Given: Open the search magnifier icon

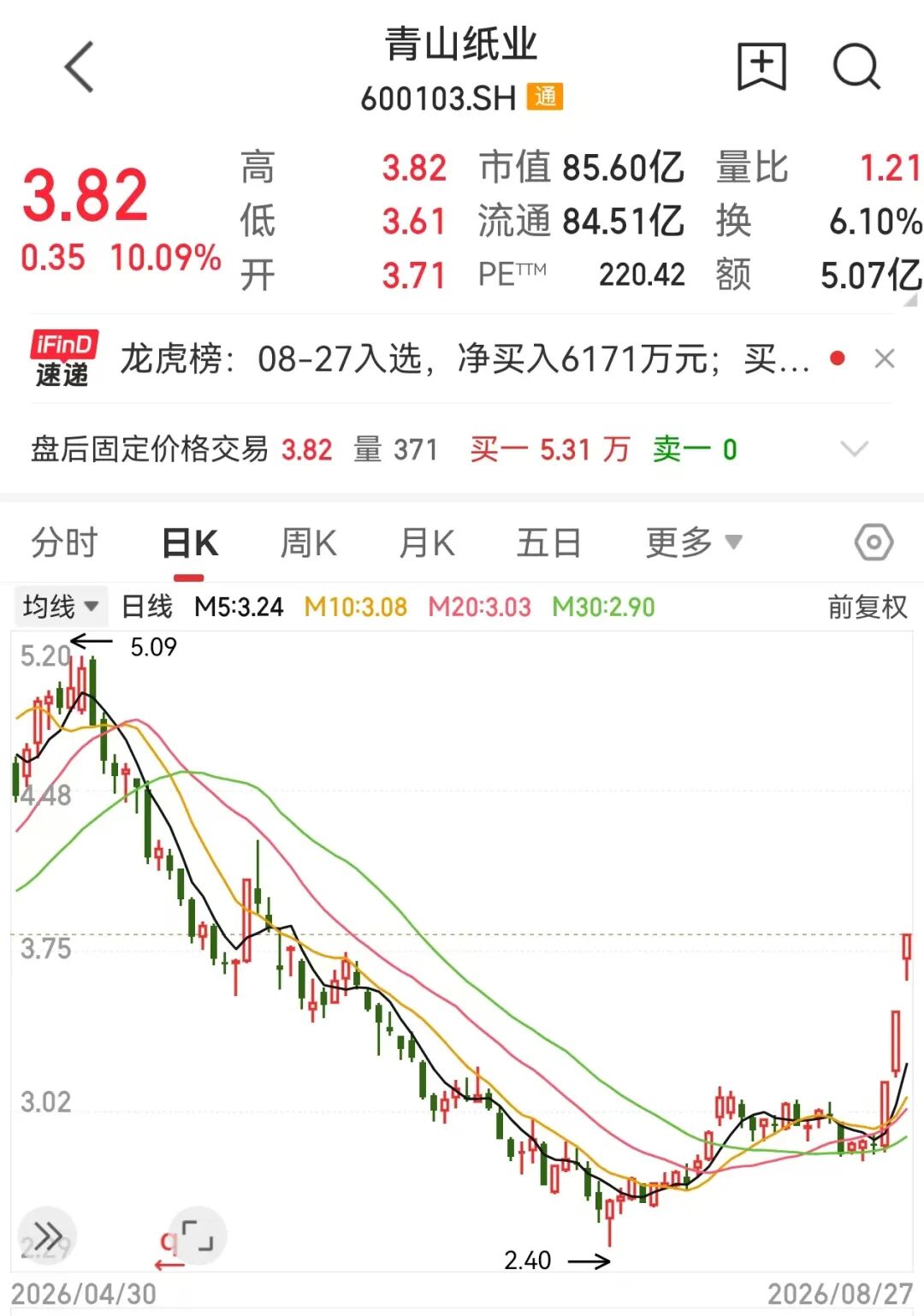Looking at the screenshot, I should [x=856, y=66].
